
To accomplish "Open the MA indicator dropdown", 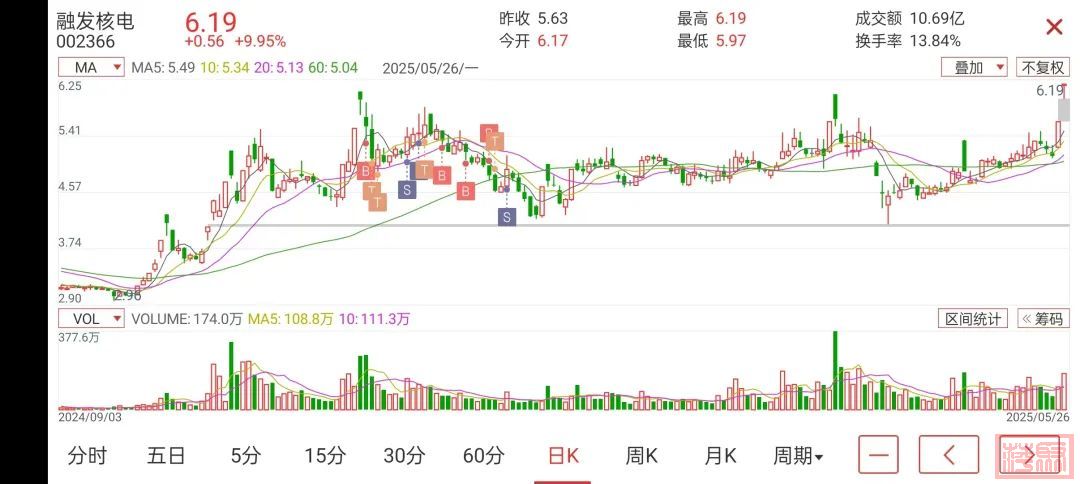I will [92, 68].
